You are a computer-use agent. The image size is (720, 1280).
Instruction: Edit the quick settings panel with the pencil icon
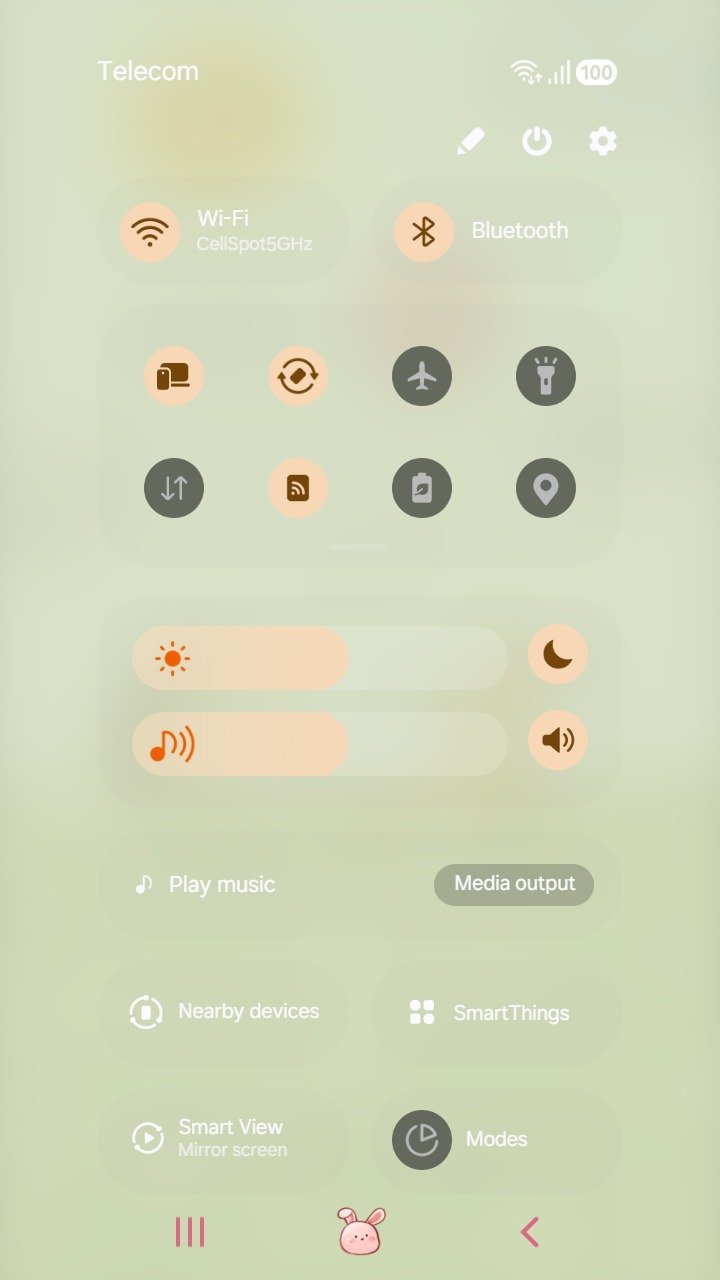pyautogui.click(x=470, y=141)
